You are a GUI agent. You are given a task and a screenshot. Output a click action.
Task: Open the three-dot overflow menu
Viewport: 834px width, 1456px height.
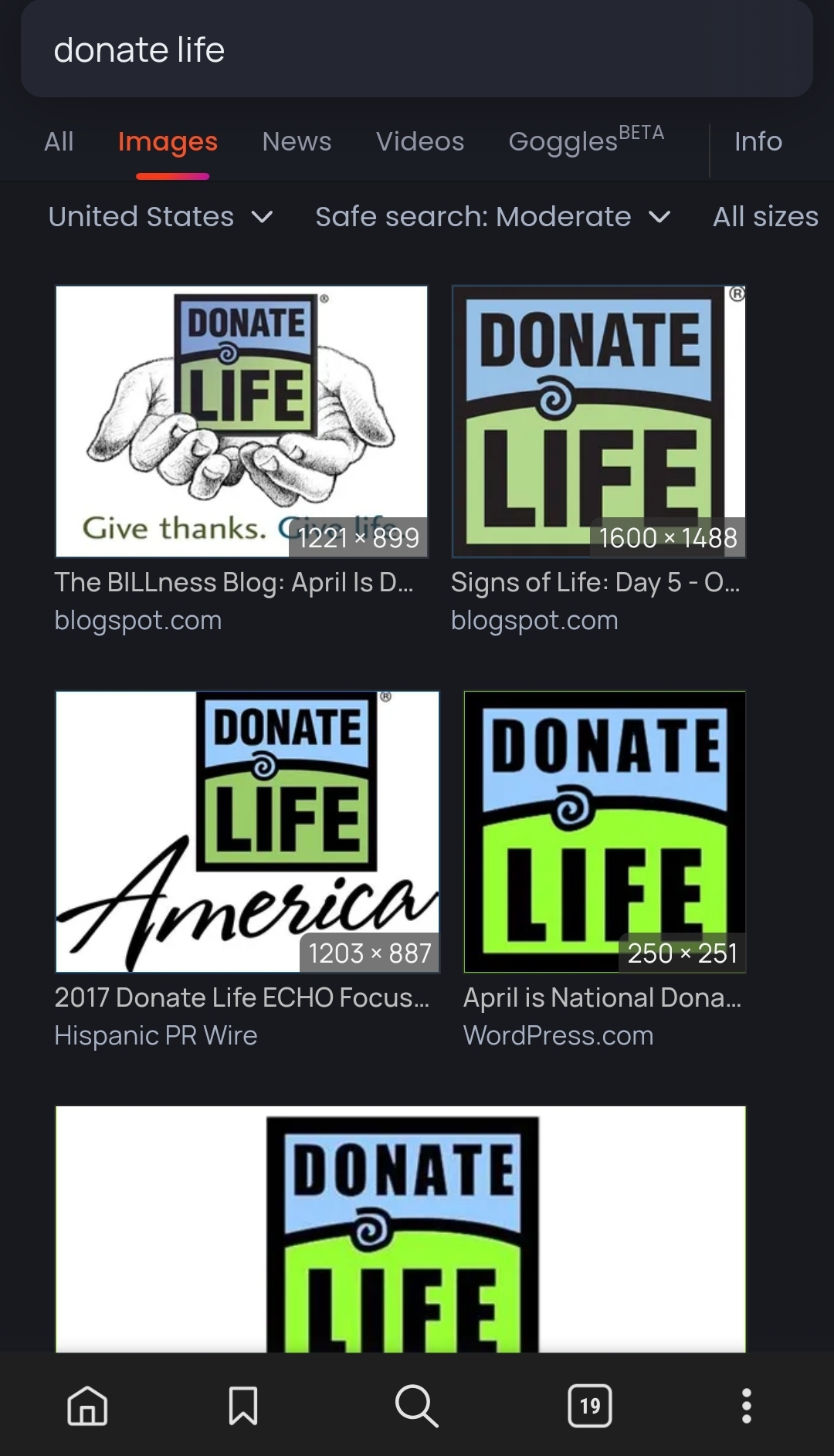coord(746,1406)
